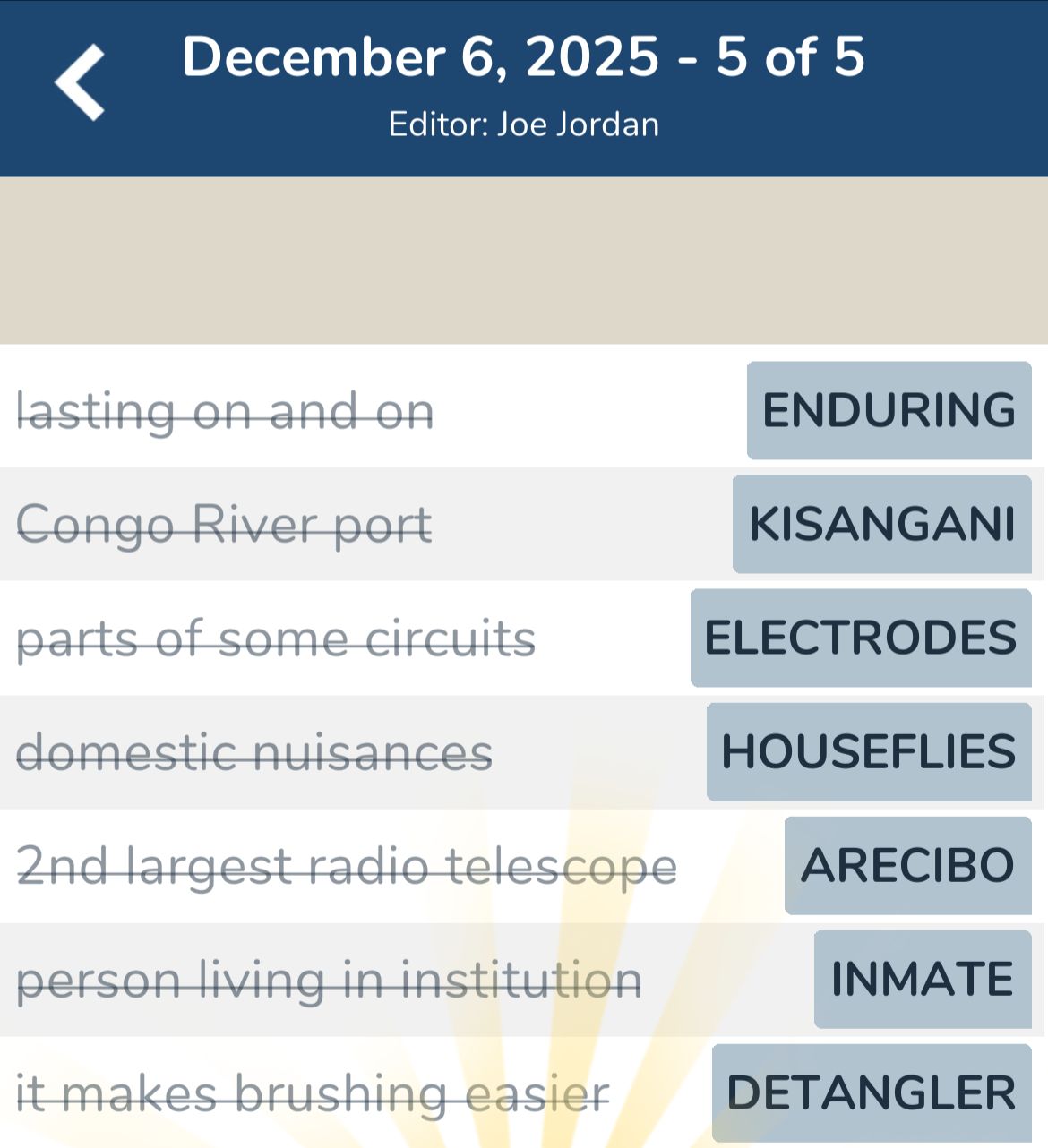Tap the ELECTRODES answer tile
This screenshot has width=1048, height=1148.
860,638
